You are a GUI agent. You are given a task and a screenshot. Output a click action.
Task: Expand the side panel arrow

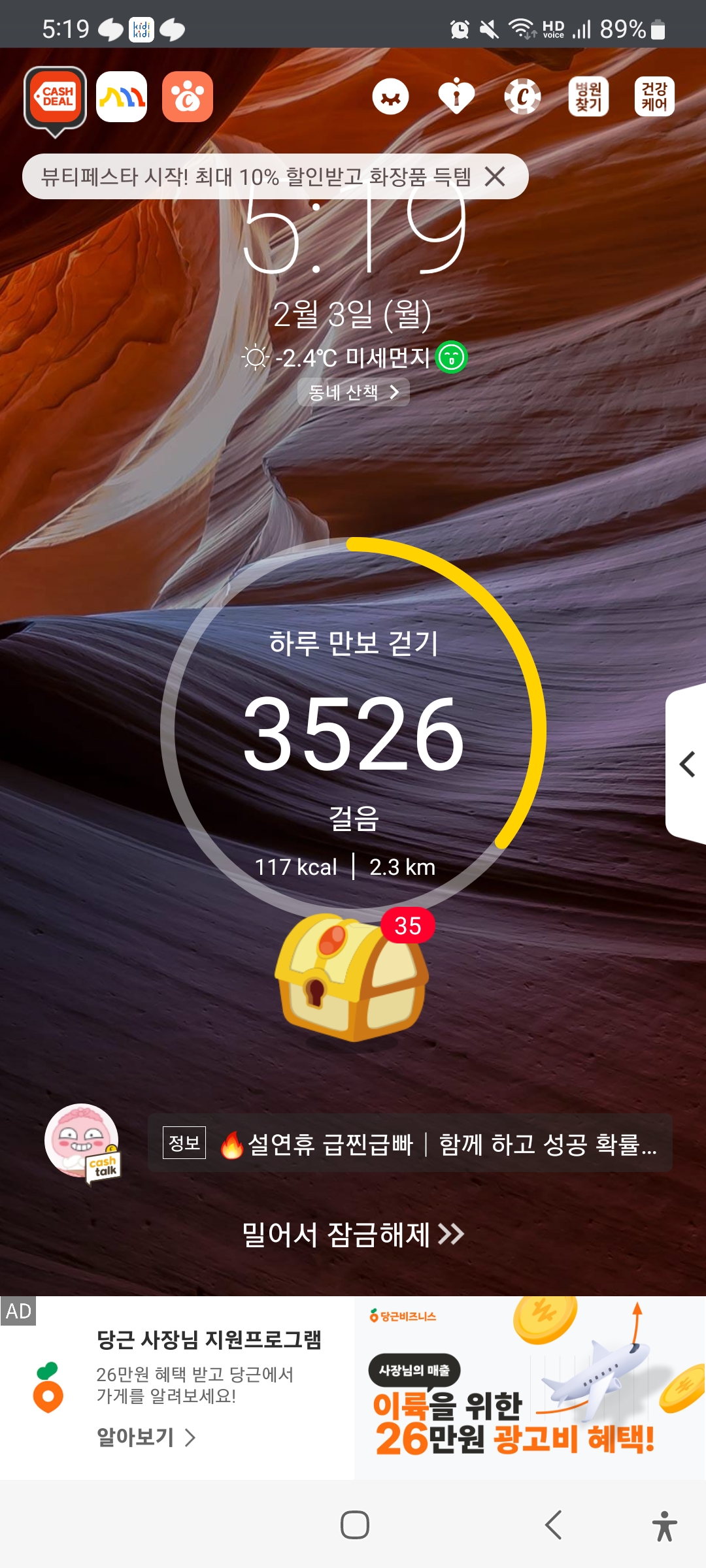click(686, 764)
